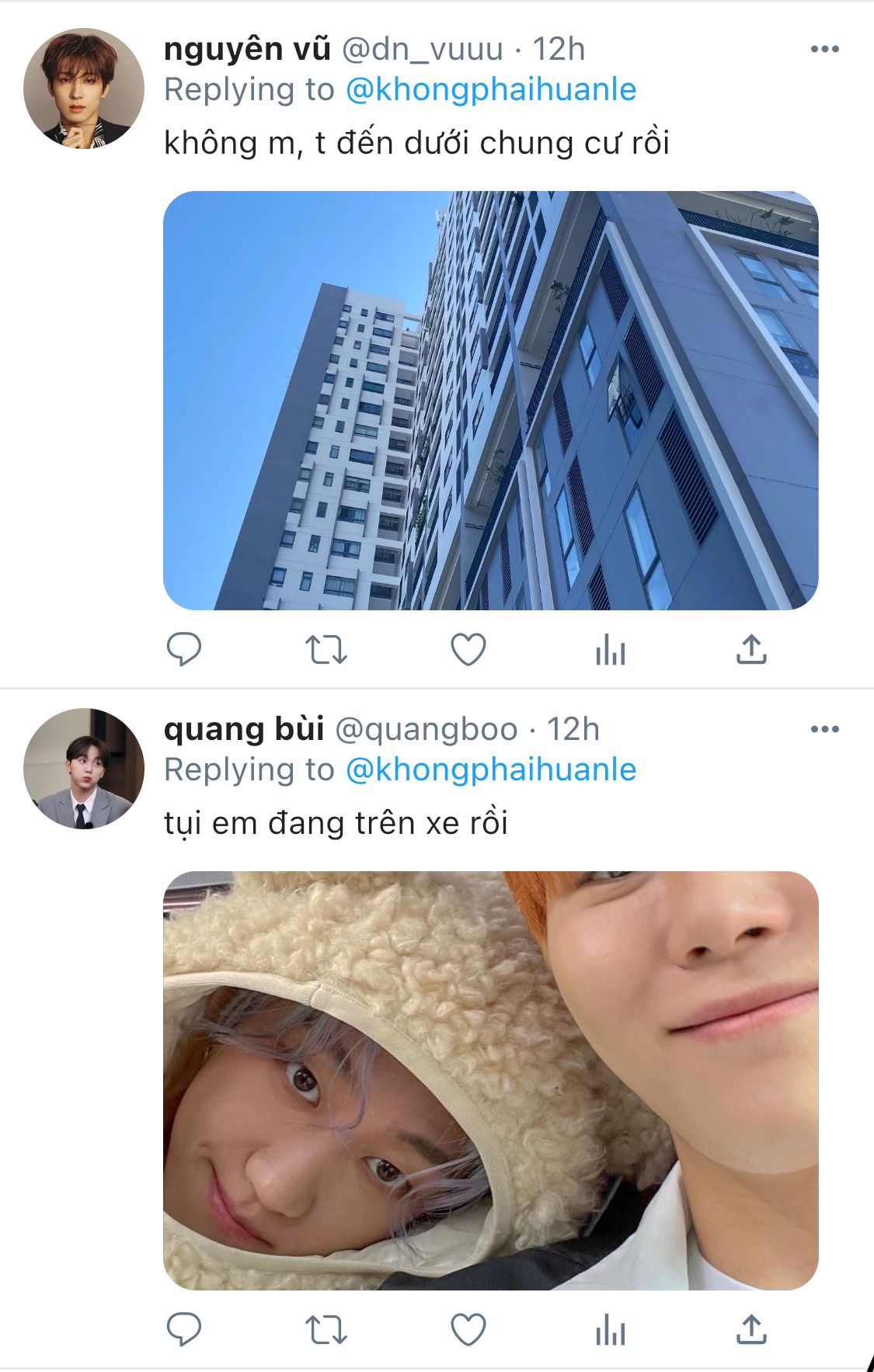874x1372 pixels.
Task: Retweet nguyên vũ's tweet
Action: [326, 650]
